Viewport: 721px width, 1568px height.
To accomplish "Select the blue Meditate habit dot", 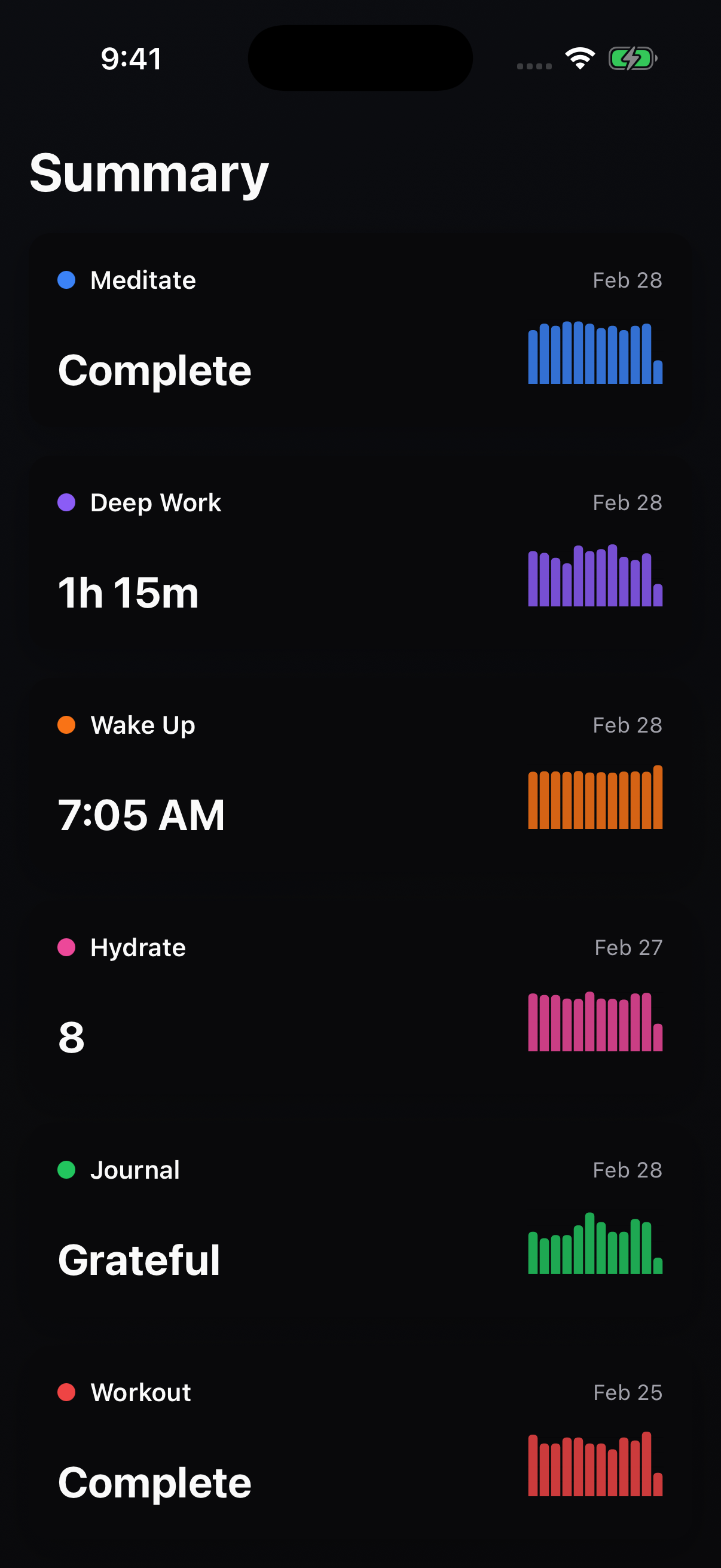I will [67, 279].
